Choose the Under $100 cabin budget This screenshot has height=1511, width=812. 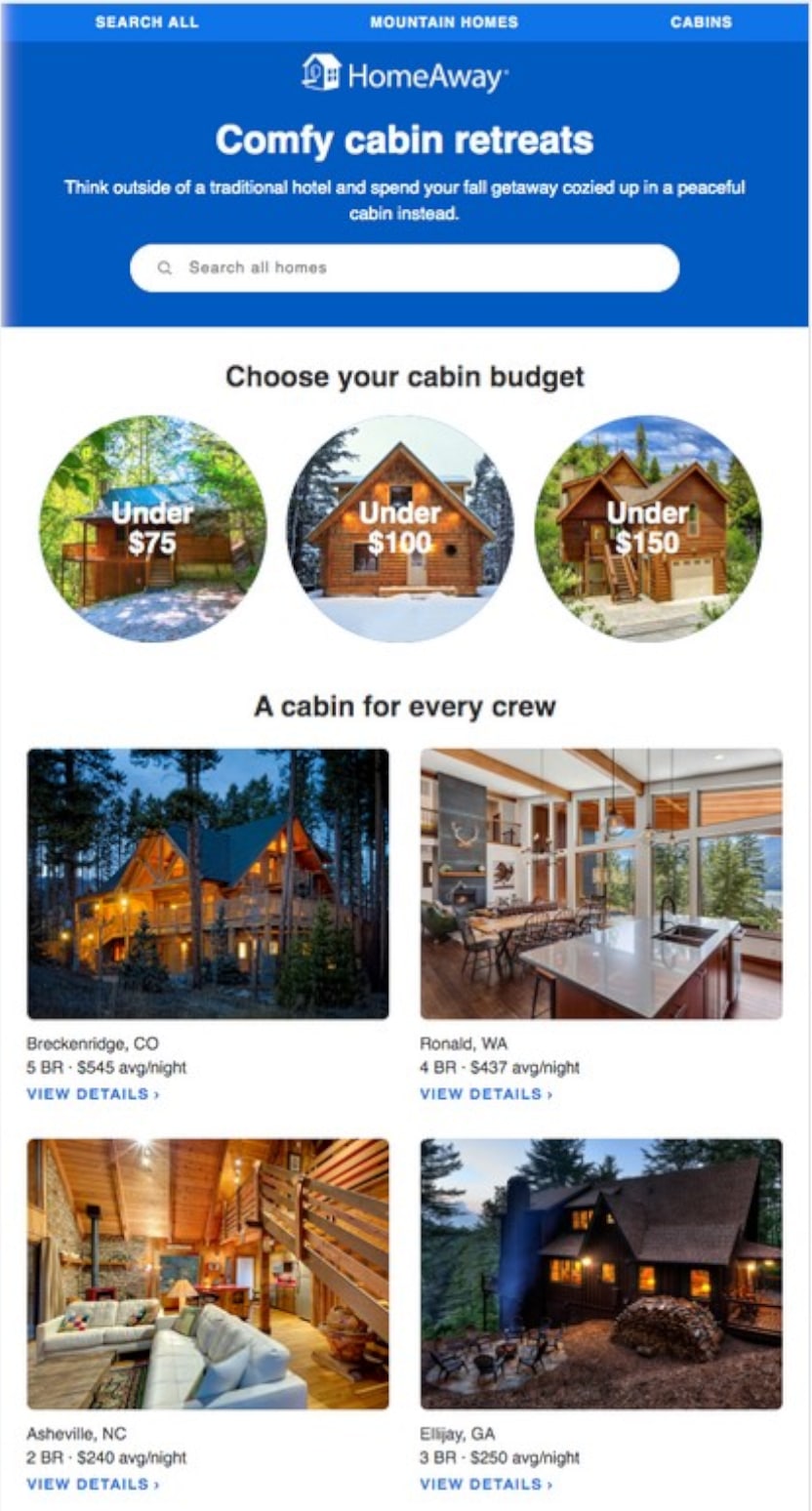pos(400,529)
